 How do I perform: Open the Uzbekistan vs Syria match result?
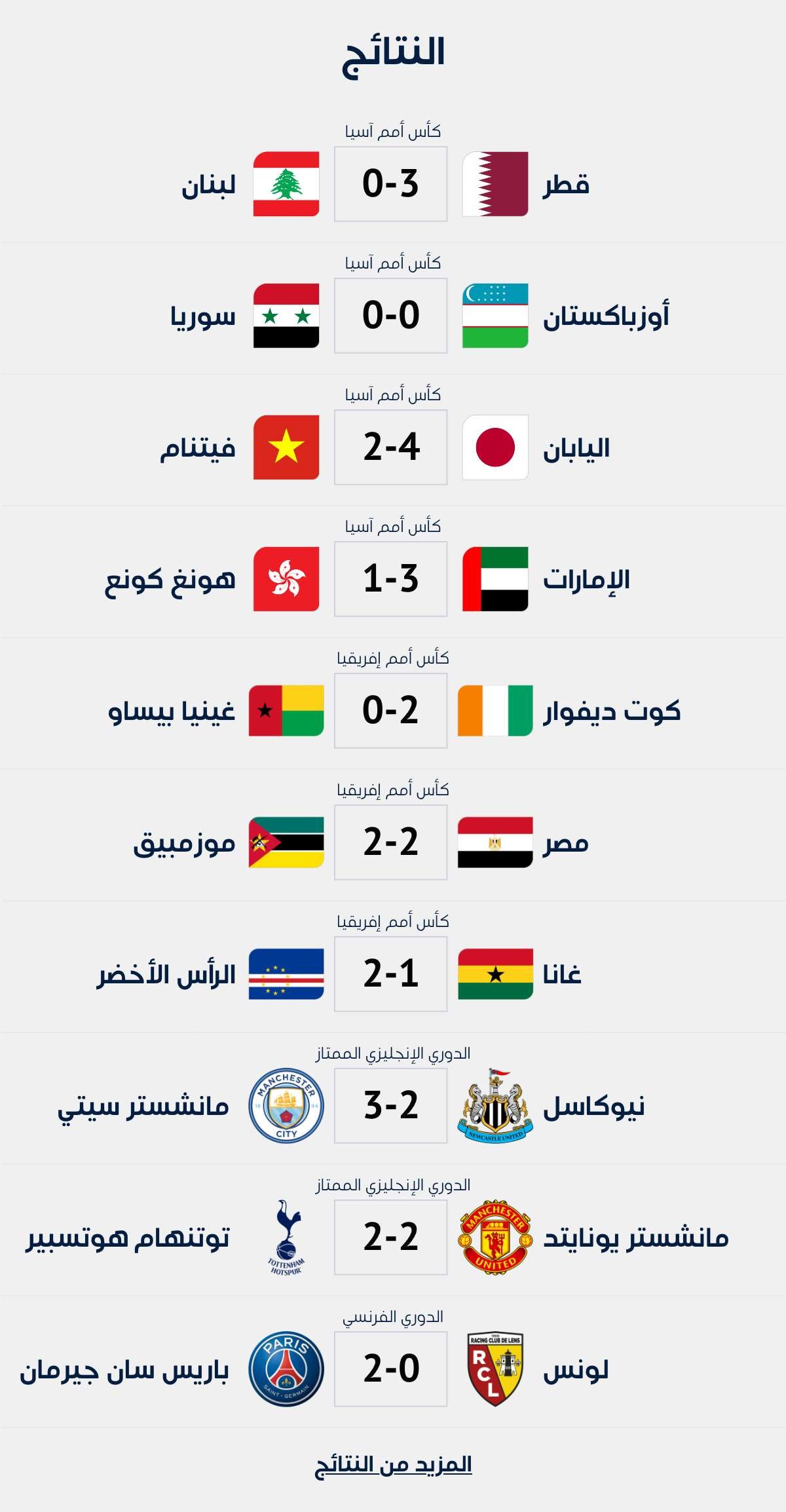[x=390, y=316]
